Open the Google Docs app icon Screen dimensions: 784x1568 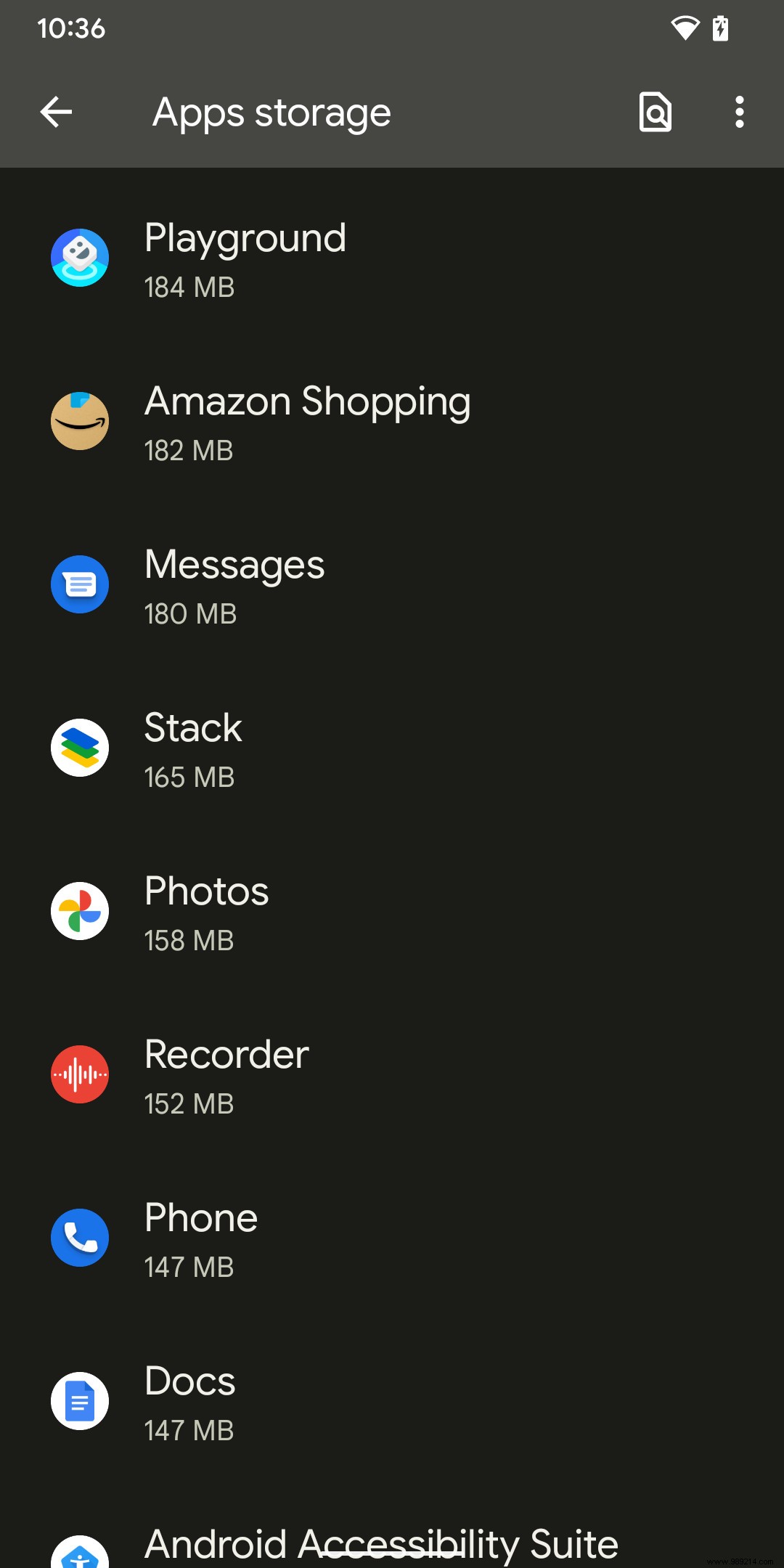pos(80,1402)
